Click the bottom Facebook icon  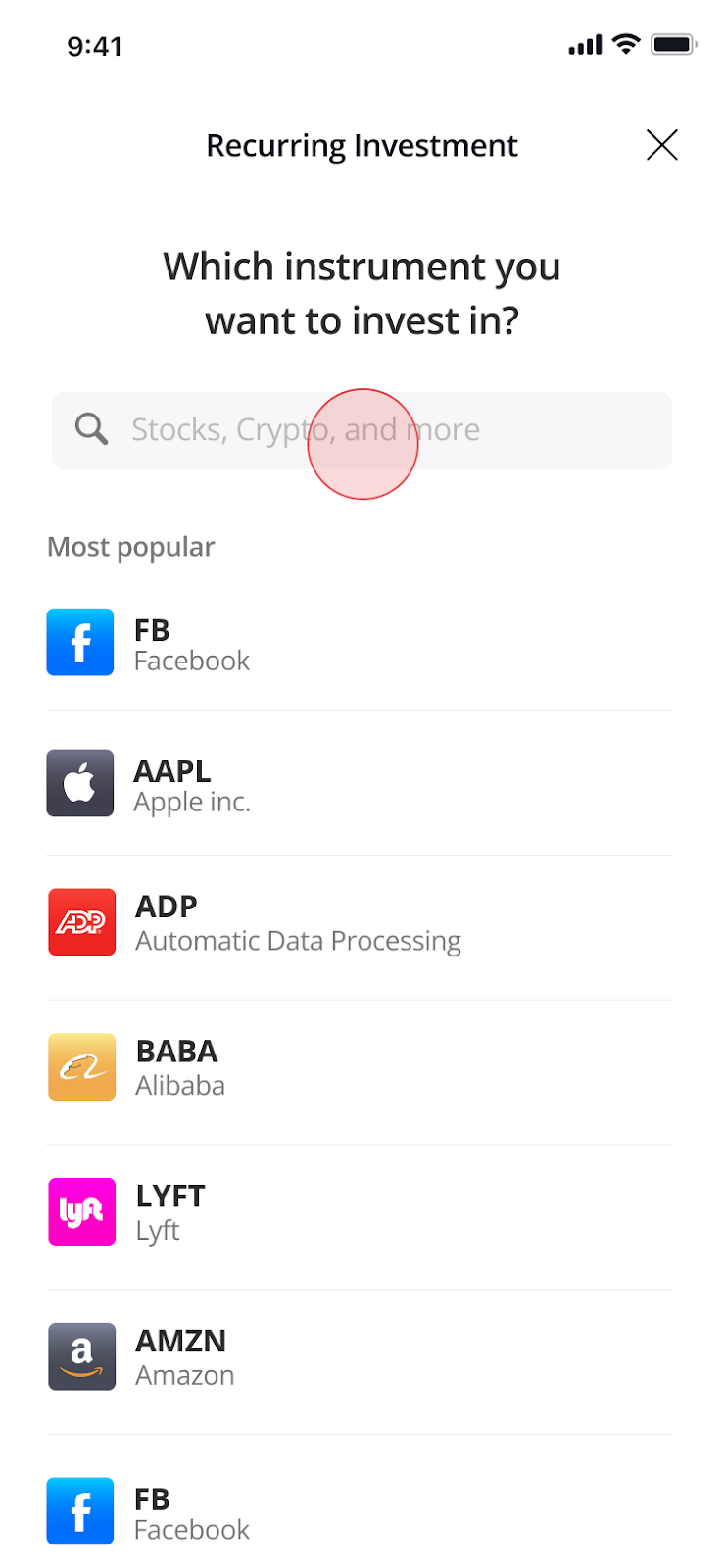pyautogui.click(x=79, y=1510)
